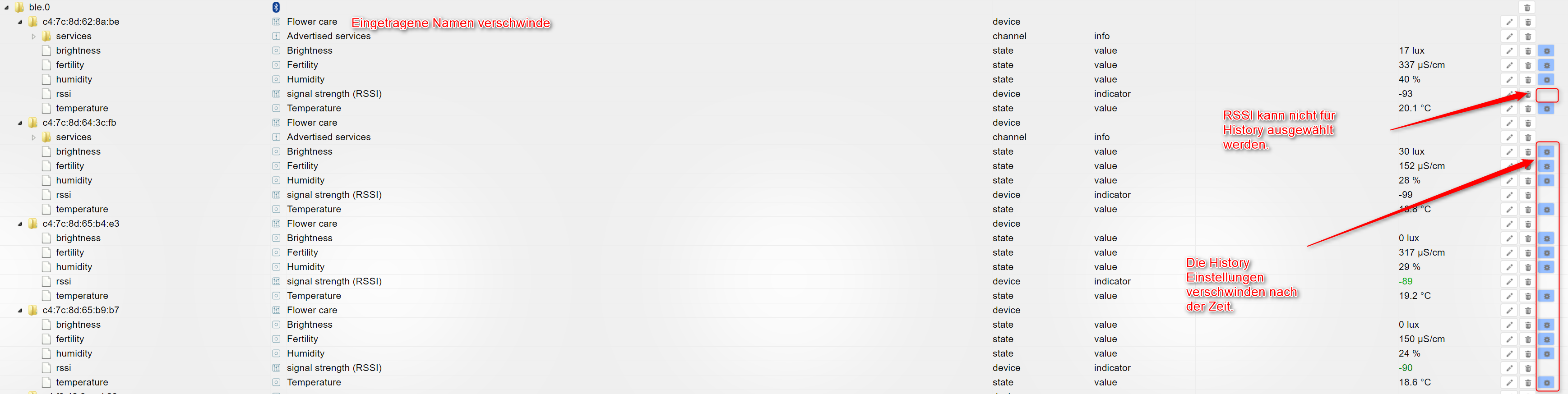This screenshot has width=1568, height=394.
Task: Open history settings for 317 µS/cm fertility
Action: tap(1546, 253)
